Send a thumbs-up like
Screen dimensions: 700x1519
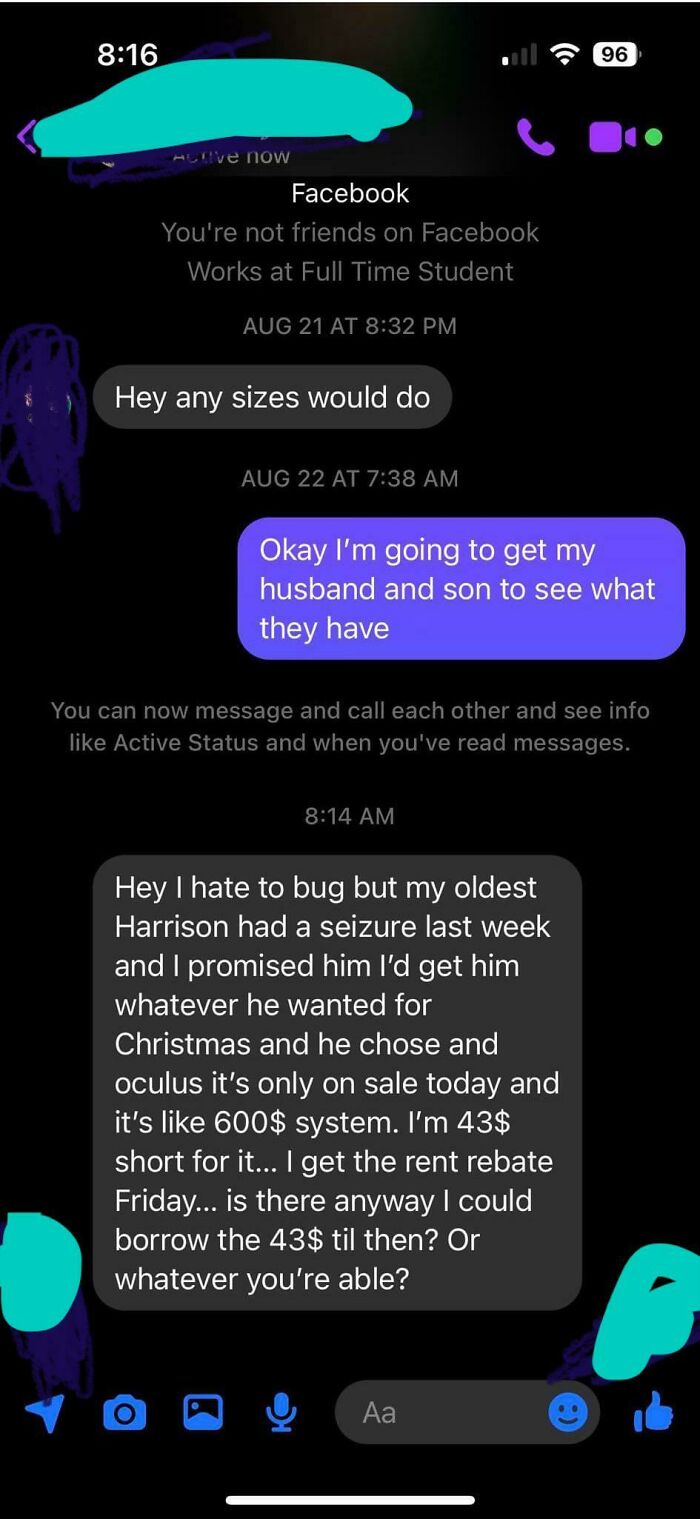654,1412
